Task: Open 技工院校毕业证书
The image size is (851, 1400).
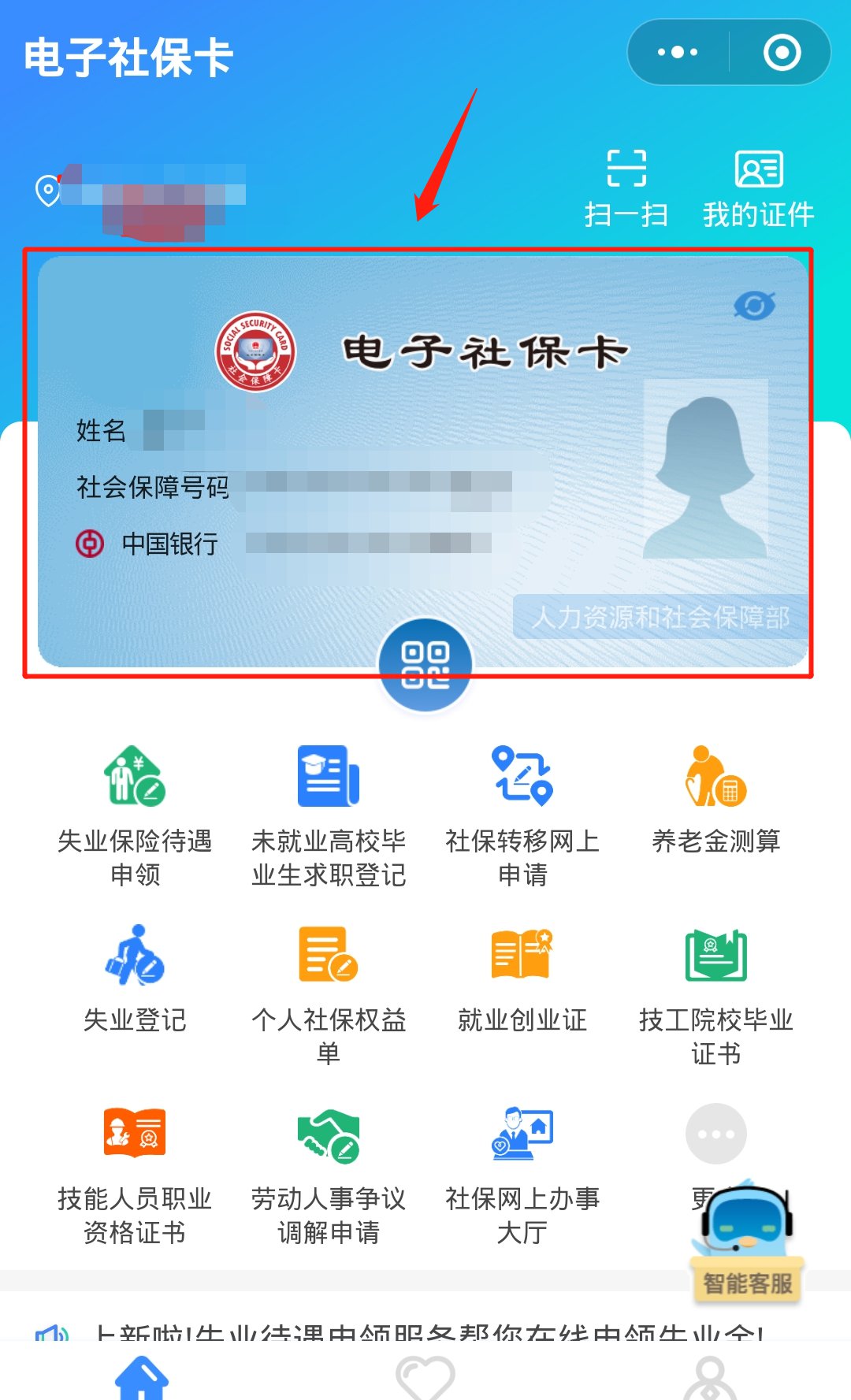Action: [x=715, y=993]
